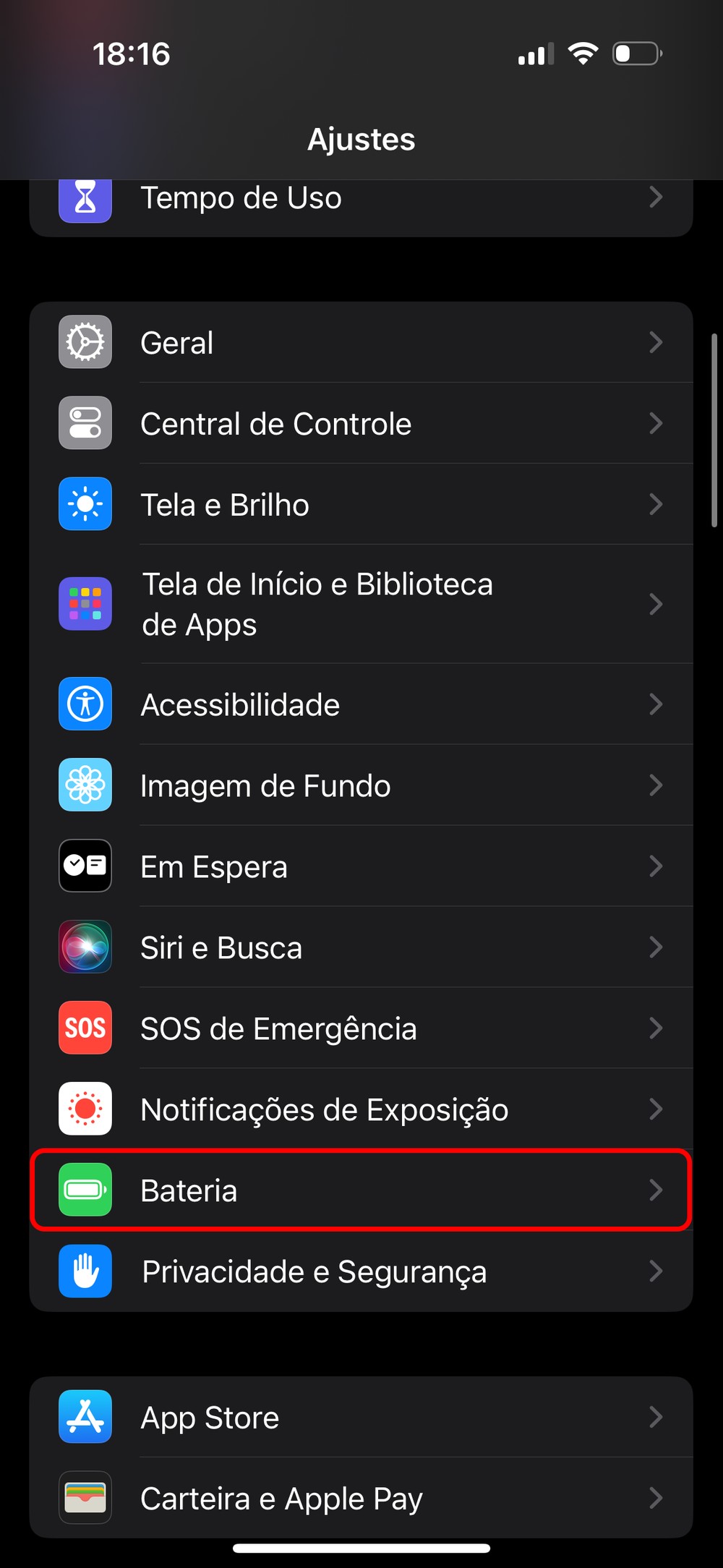The height and width of the screenshot is (1568, 723).
Task: Tap Carteira e Apple Pay row
Action: 361,1499
